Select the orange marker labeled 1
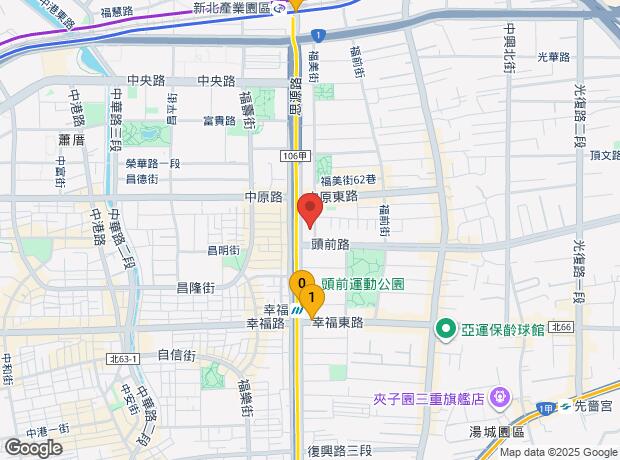 pyautogui.click(x=312, y=297)
